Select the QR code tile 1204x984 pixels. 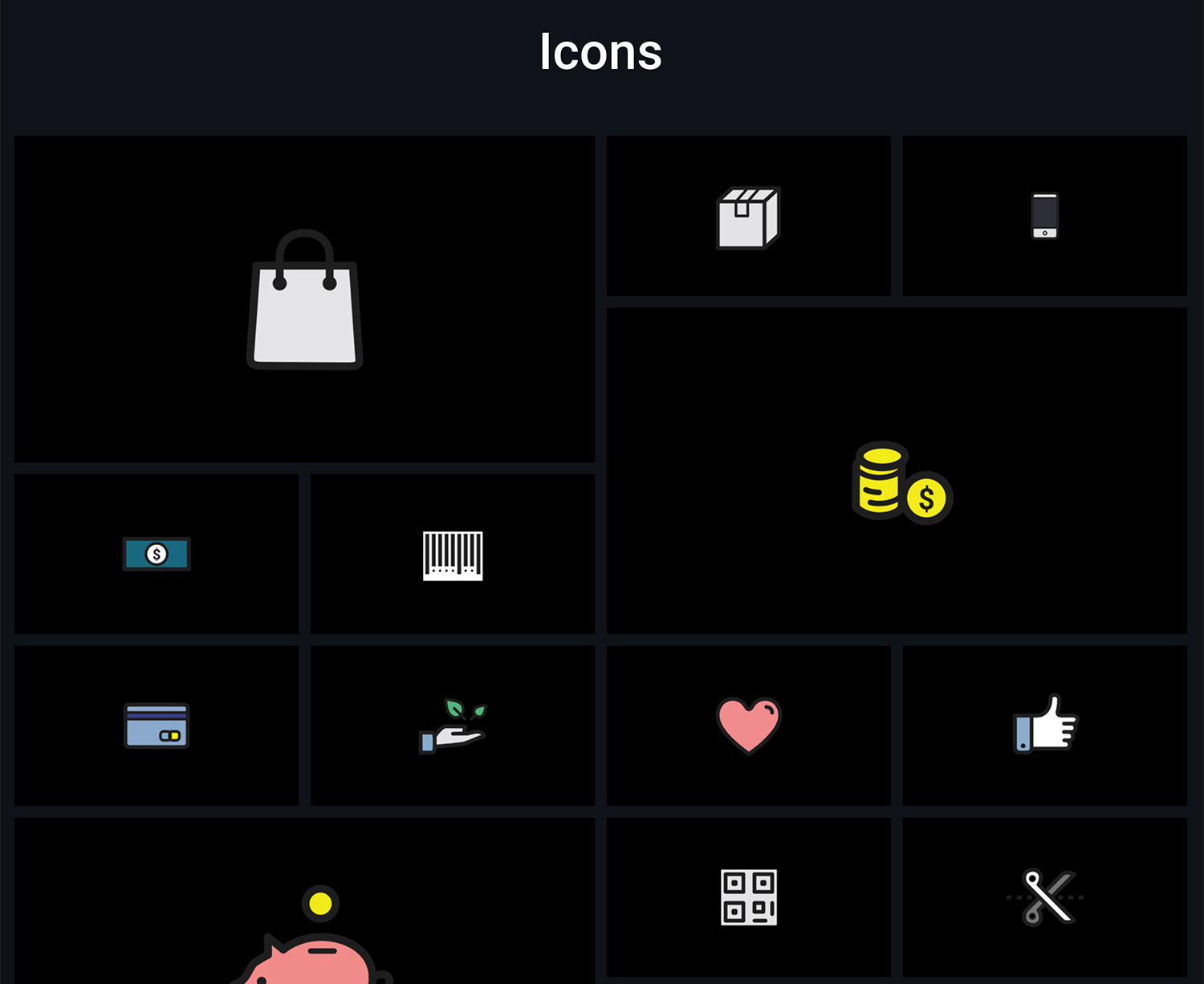pos(748,897)
